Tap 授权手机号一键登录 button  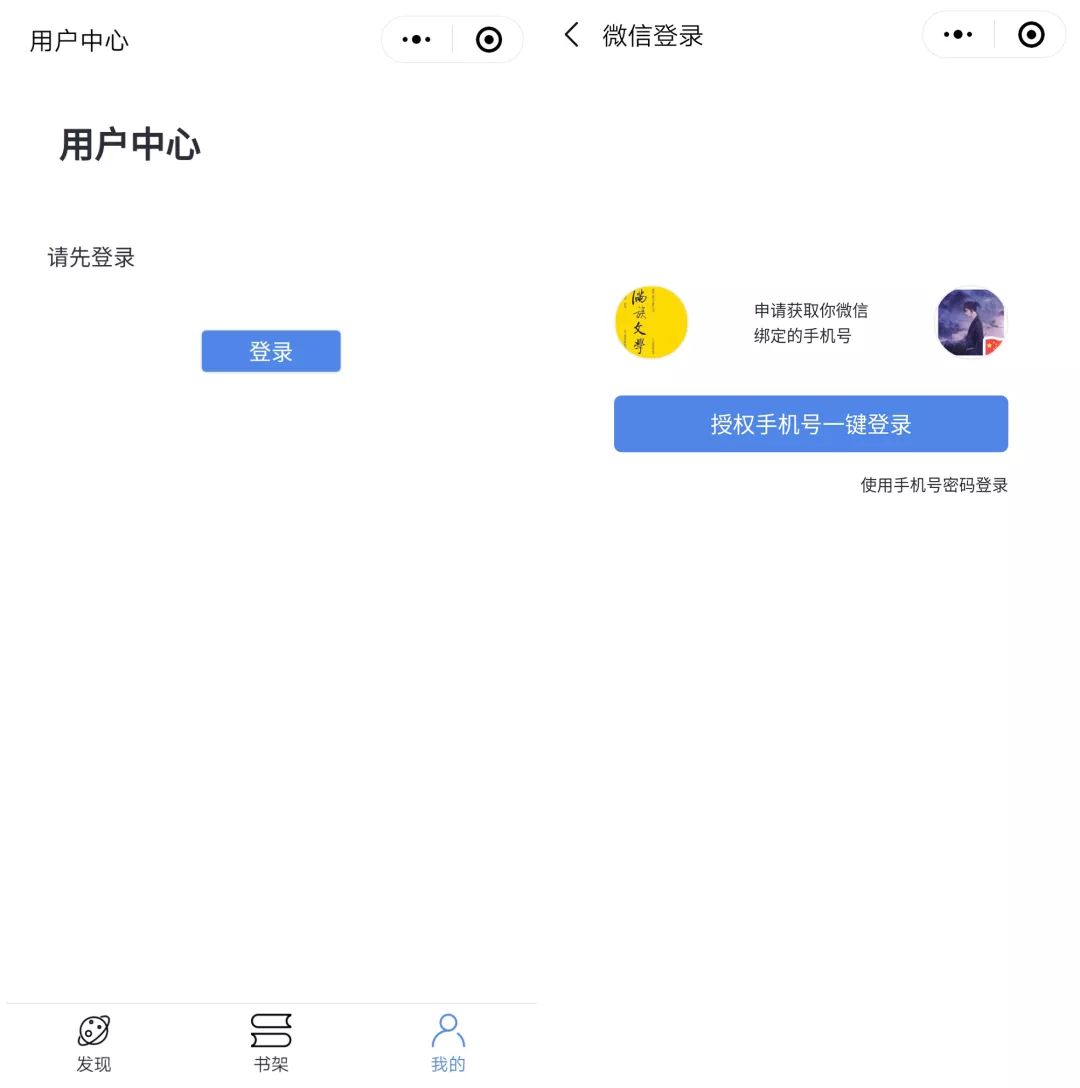810,424
